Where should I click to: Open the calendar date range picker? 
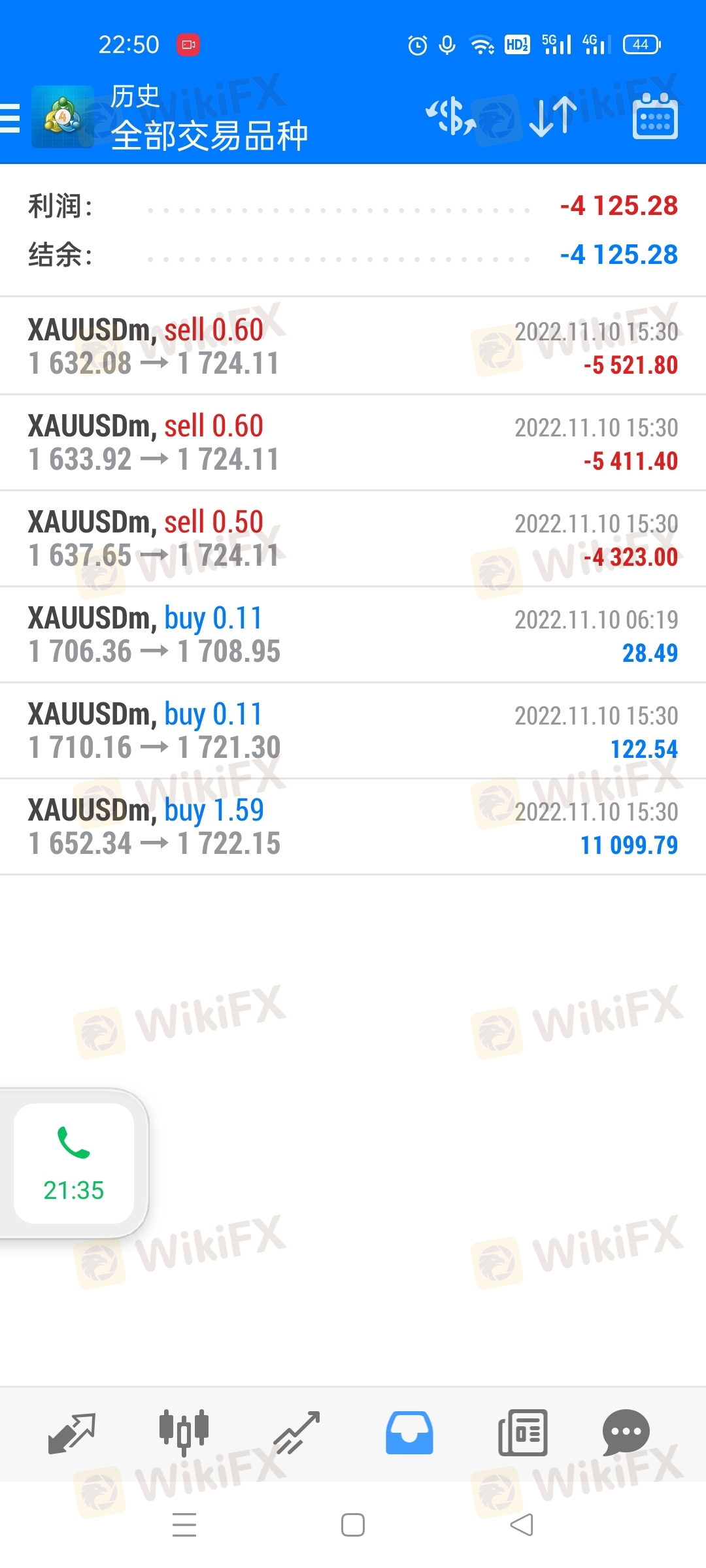[x=655, y=116]
